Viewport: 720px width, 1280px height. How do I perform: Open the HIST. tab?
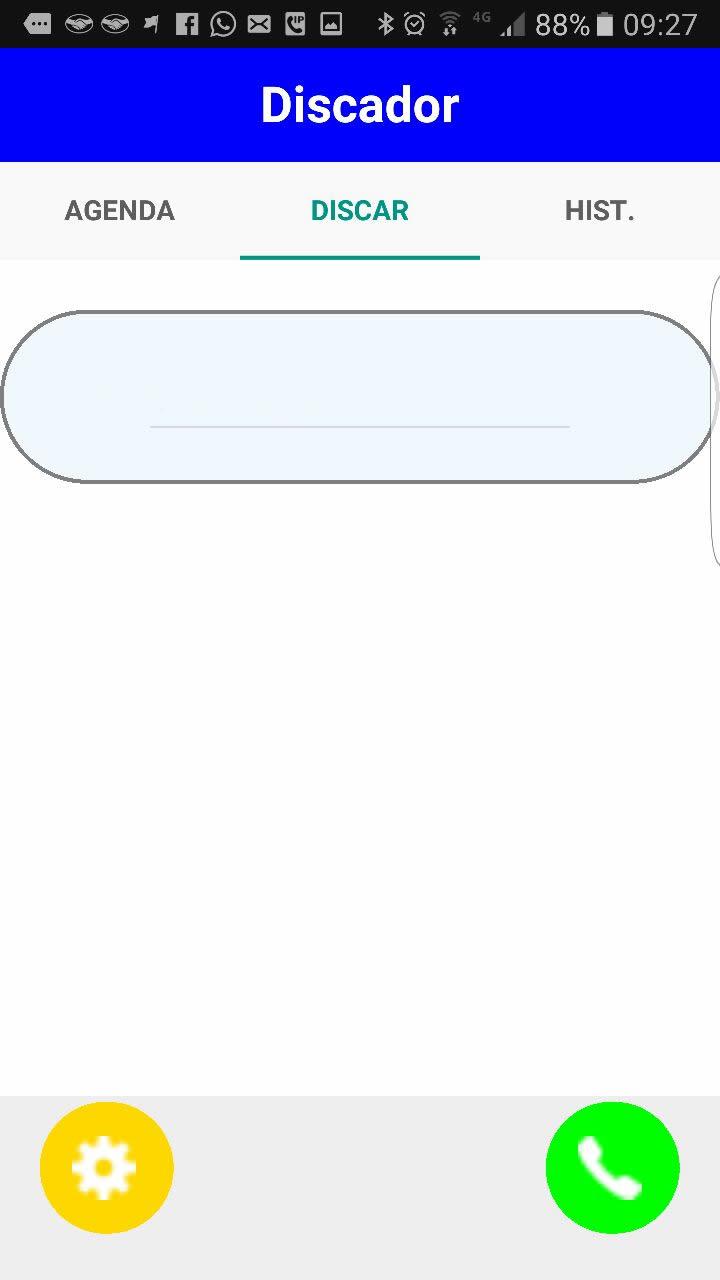[x=599, y=211]
